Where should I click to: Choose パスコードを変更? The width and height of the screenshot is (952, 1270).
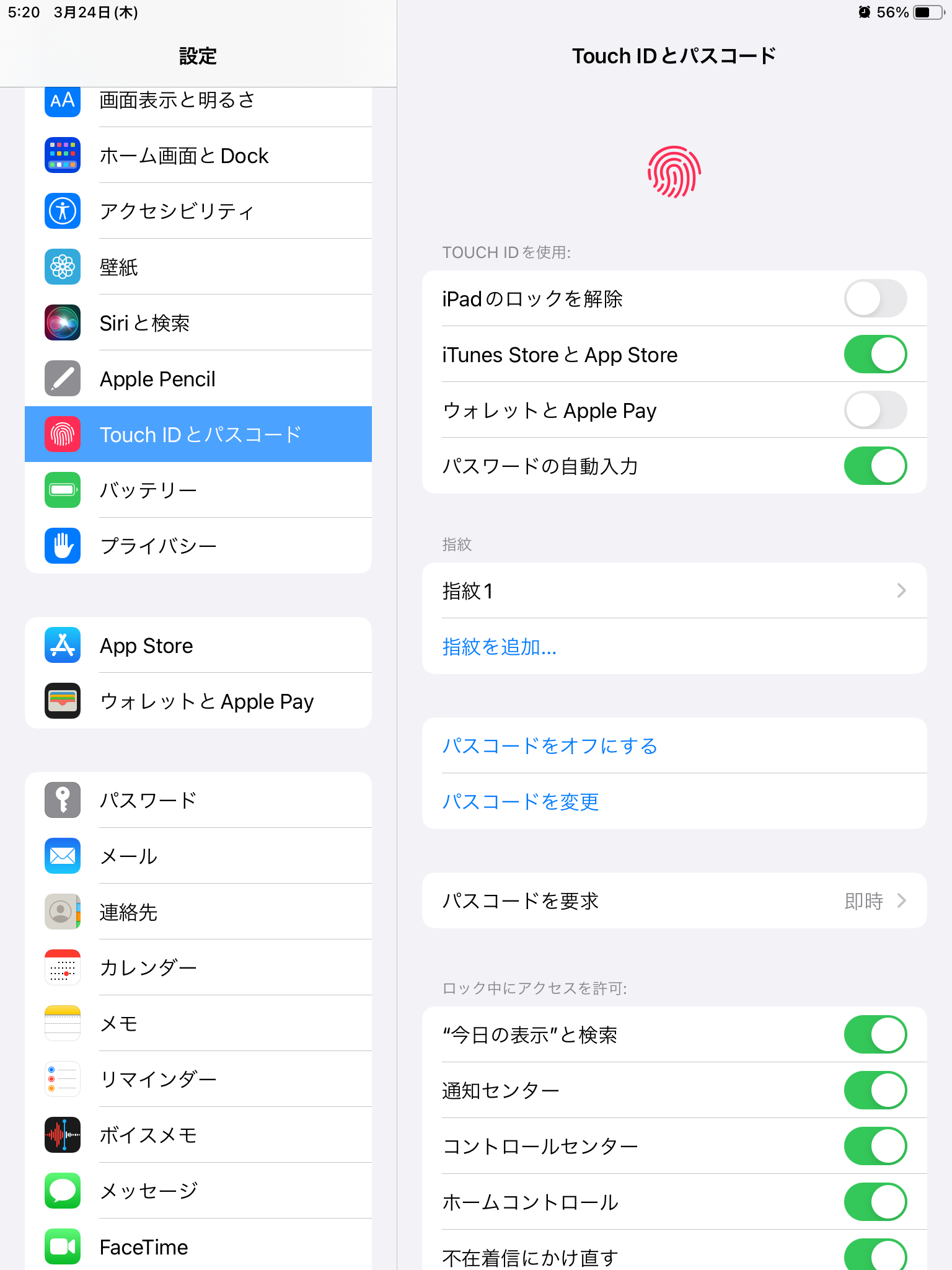(x=521, y=801)
